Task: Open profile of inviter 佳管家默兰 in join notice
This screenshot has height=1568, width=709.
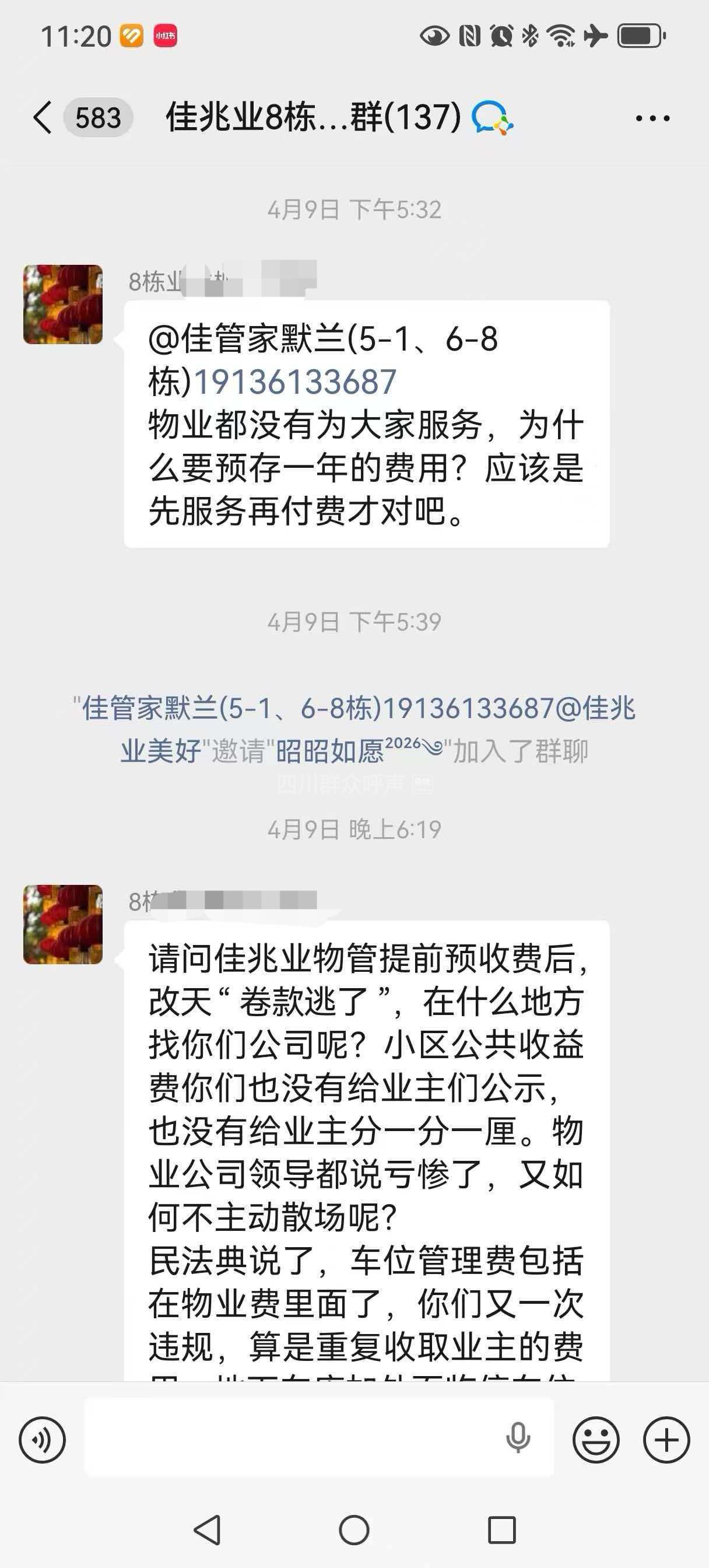Action: [x=353, y=709]
